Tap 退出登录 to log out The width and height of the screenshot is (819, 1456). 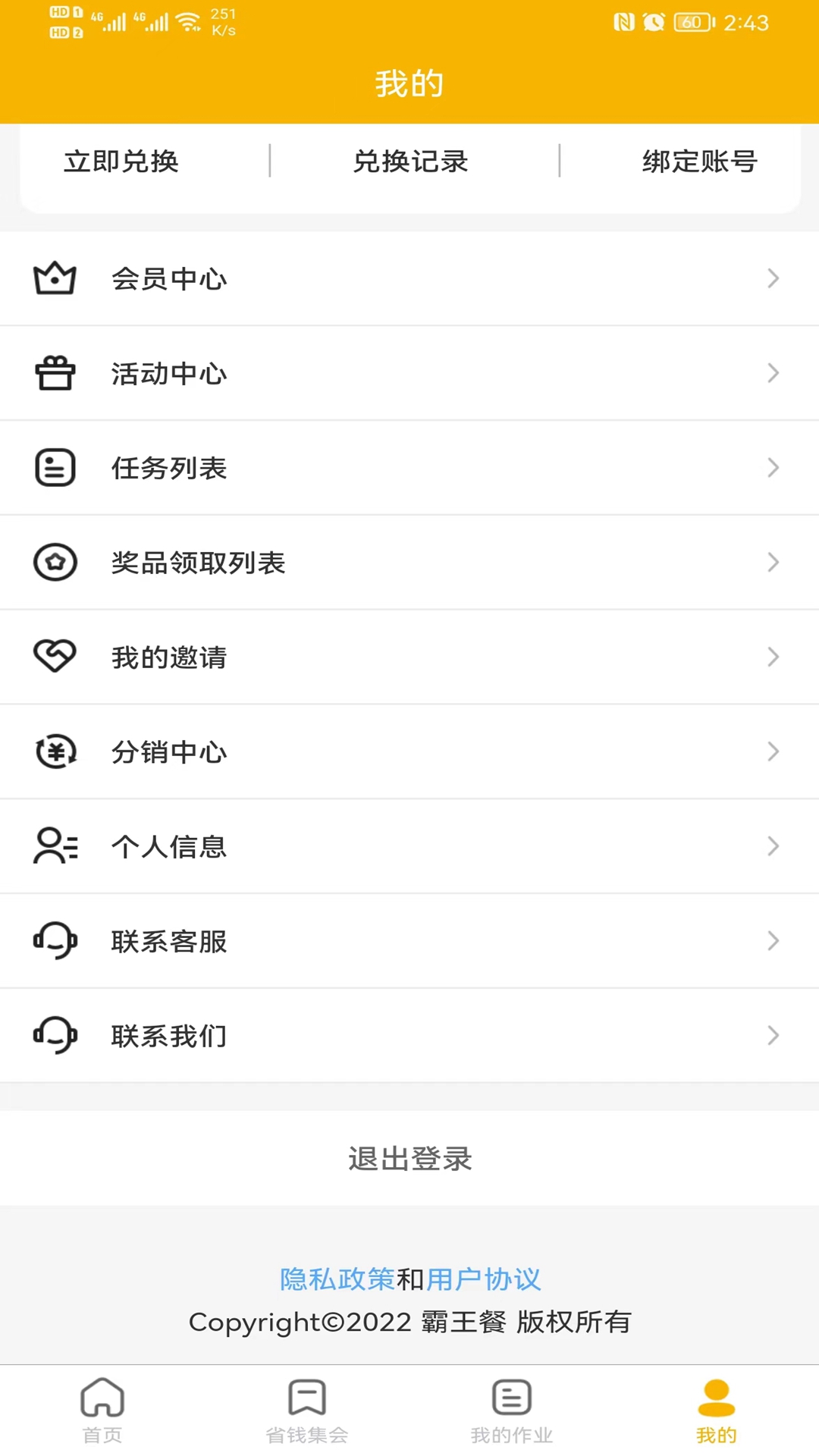coord(409,1159)
